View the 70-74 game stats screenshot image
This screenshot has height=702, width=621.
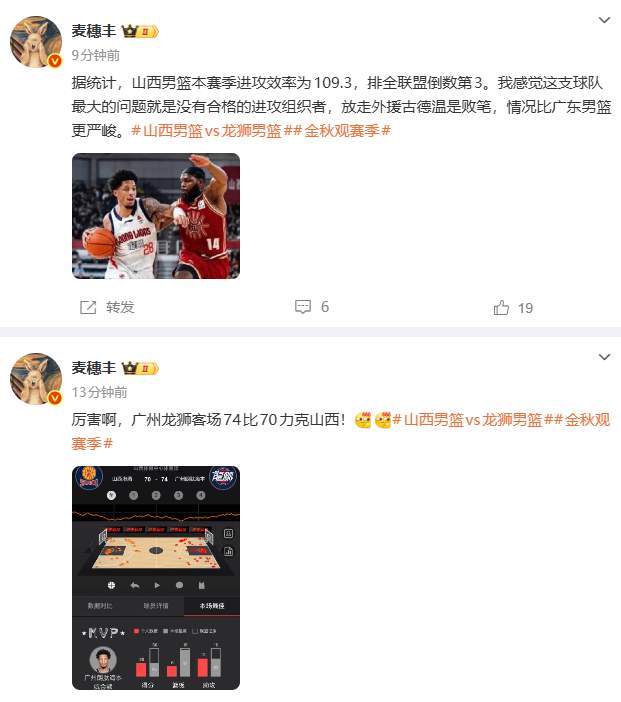tap(156, 577)
